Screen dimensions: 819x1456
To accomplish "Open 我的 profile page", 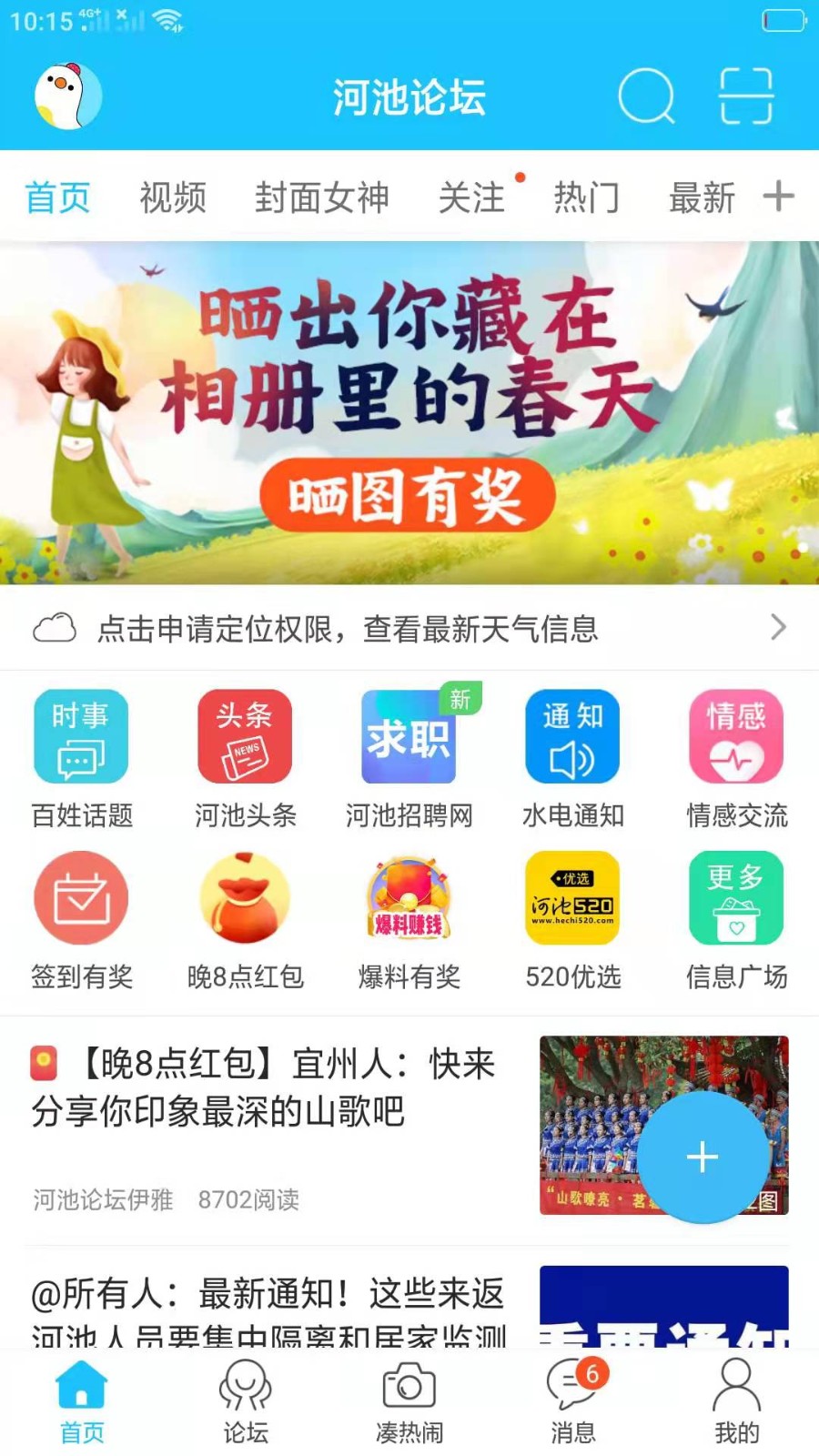I will click(x=736, y=1399).
